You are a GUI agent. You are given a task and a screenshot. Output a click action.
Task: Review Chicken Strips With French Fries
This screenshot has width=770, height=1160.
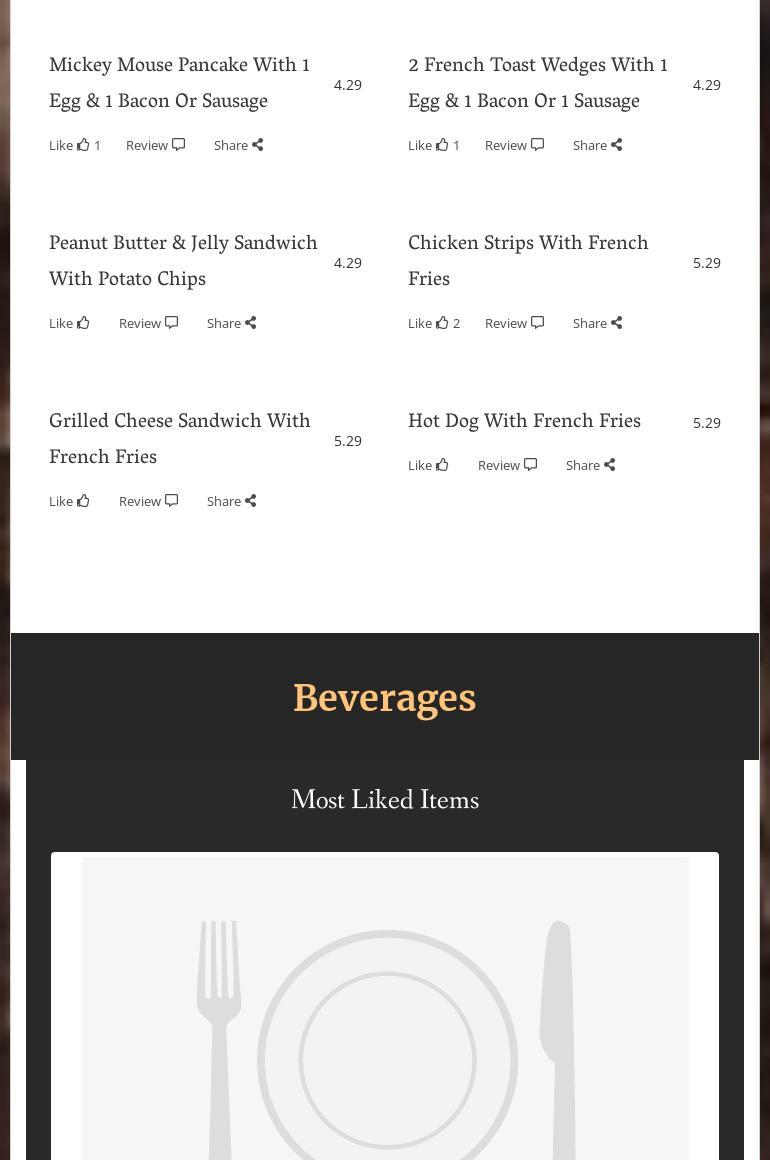click(514, 323)
